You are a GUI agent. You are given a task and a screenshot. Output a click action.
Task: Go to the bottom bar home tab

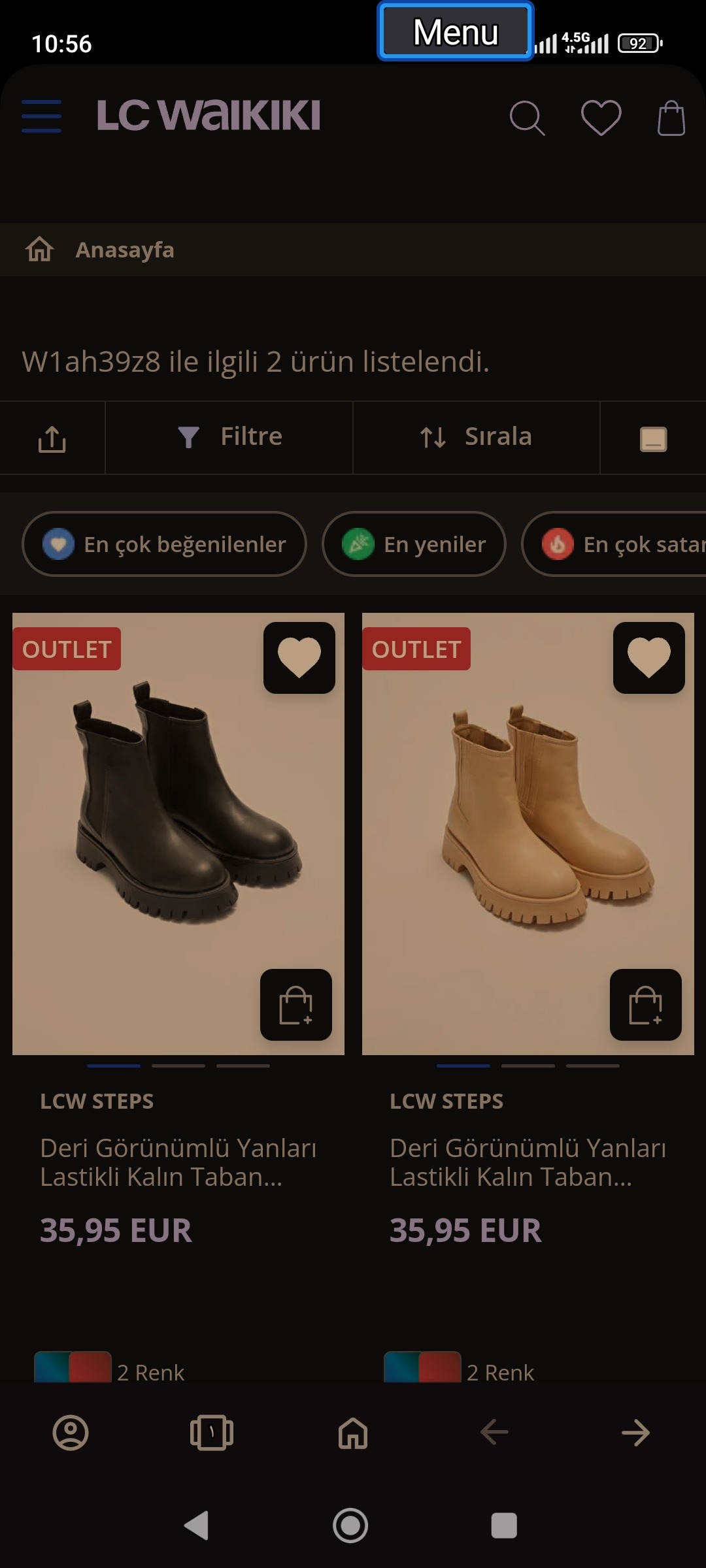[x=353, y=1433]
